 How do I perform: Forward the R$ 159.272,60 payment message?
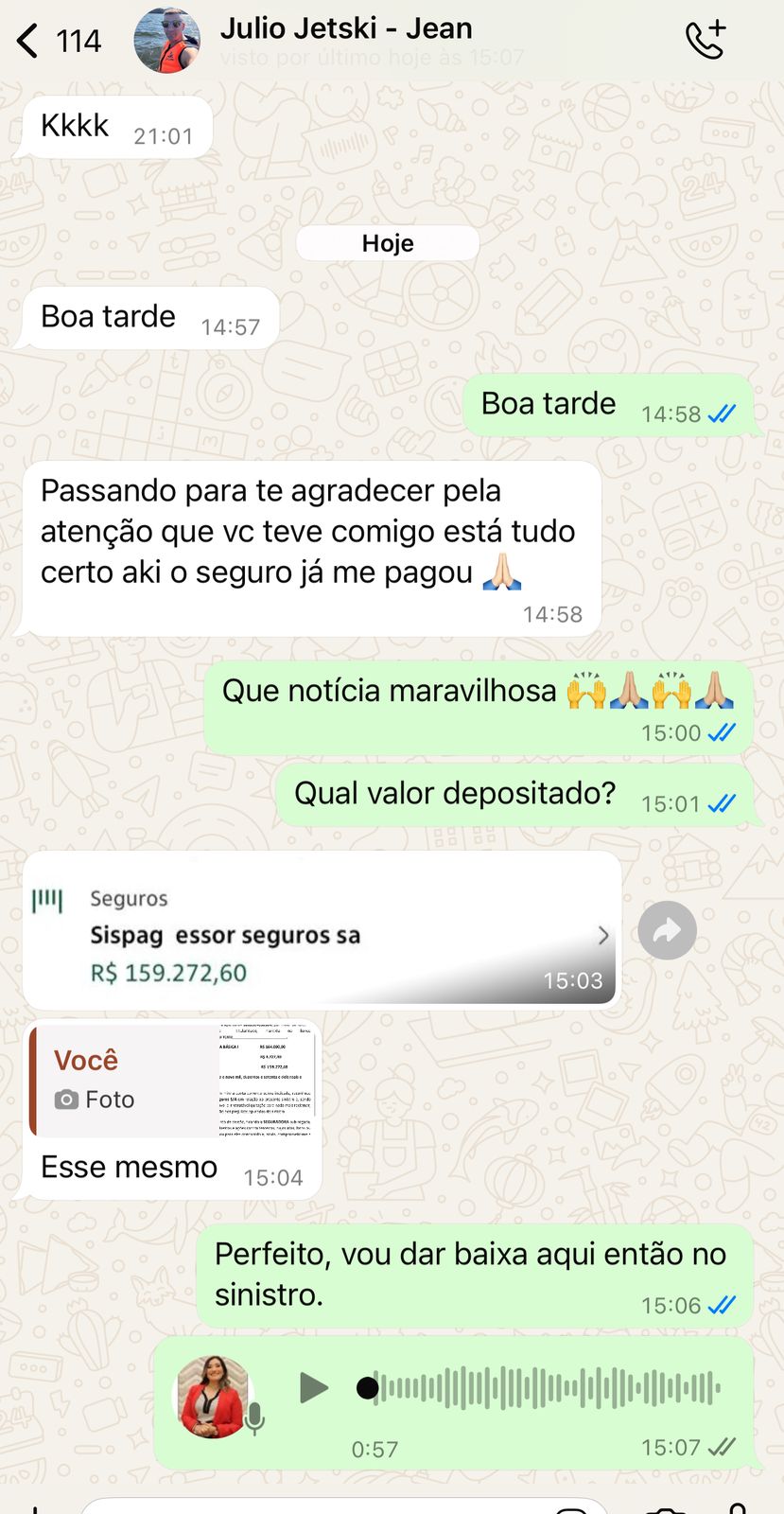(x=668, y=930)
